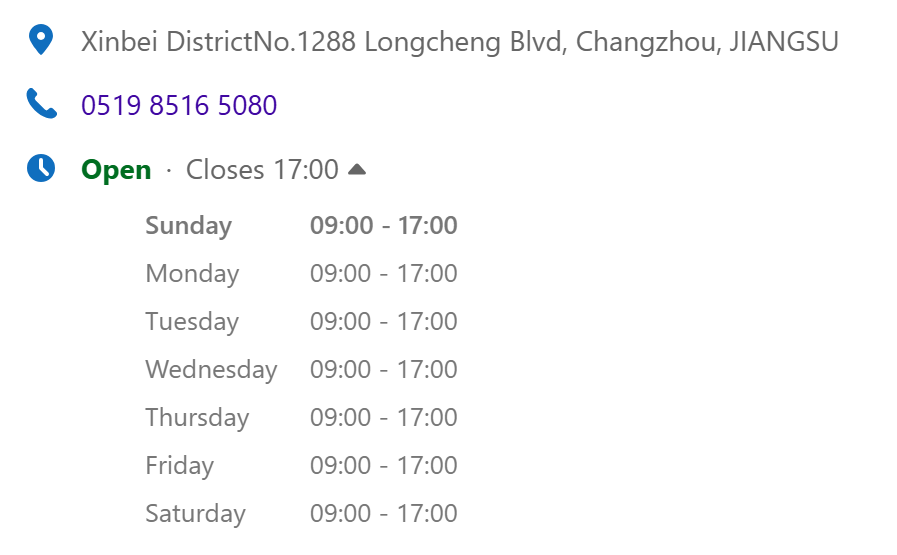Call the phone number 0519 8516 5080

coord(179,106)
